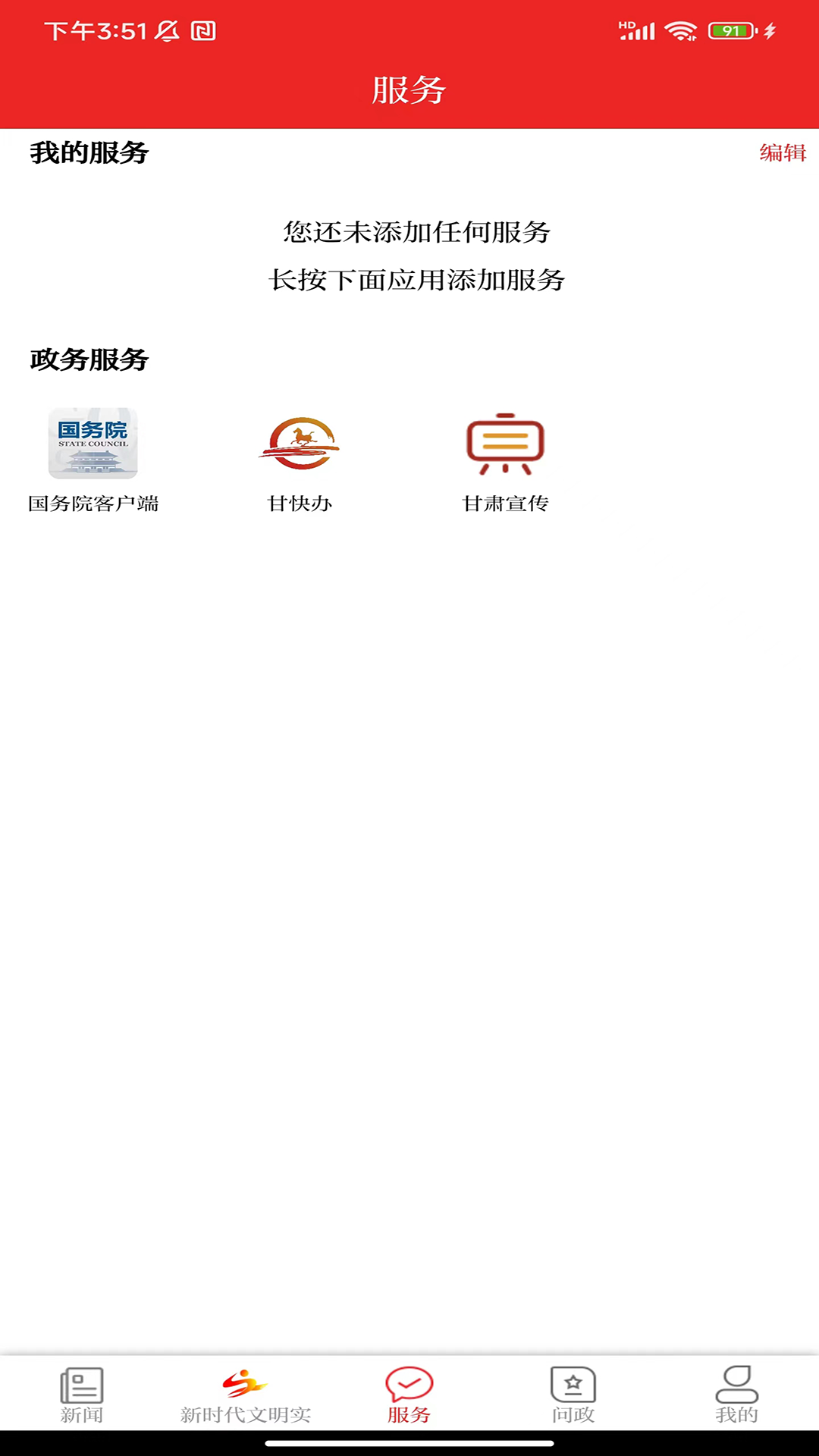Viewport: 819px width, 1456px height.
Task: Tap the 长按下面应用添加服务 hint text
Action: 417,280
